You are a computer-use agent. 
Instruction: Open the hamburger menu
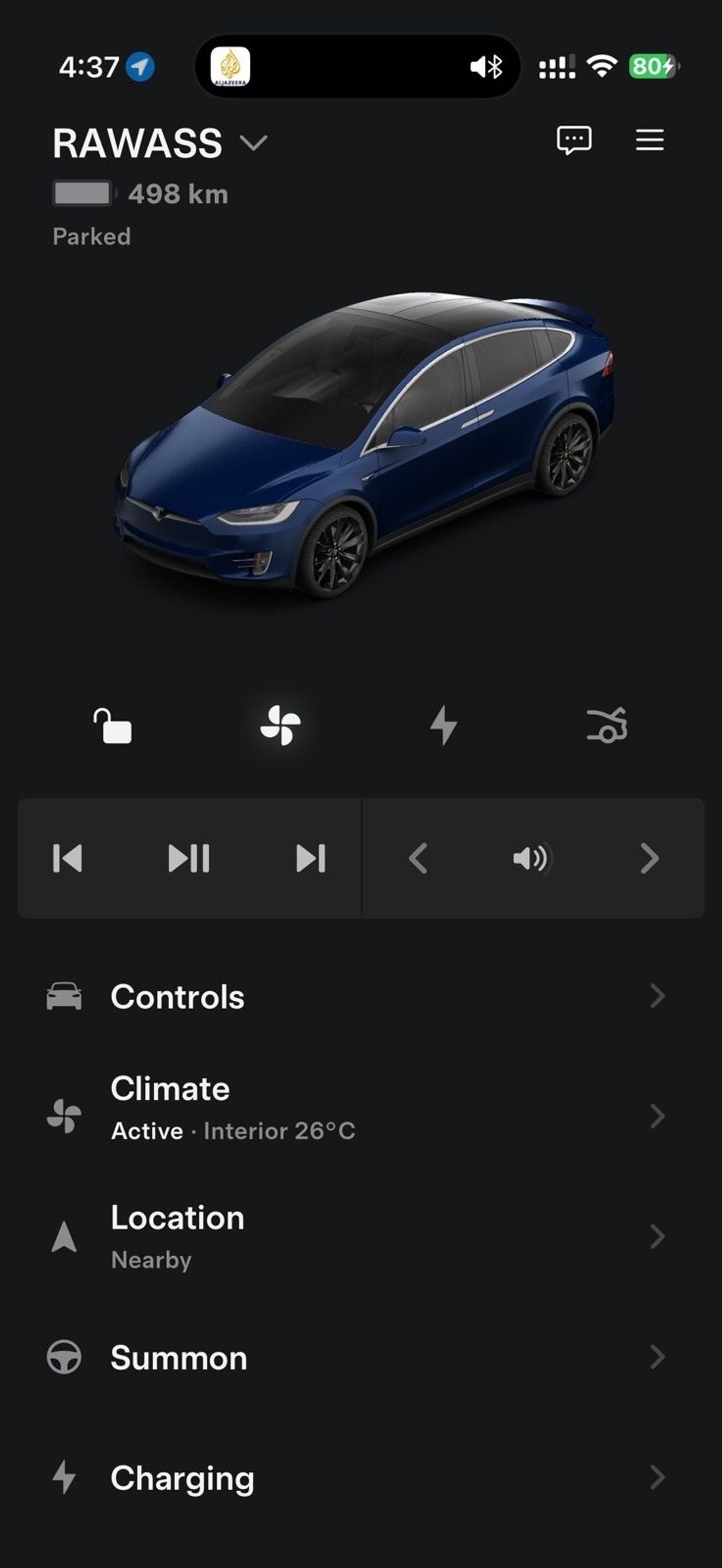[649, 140]
